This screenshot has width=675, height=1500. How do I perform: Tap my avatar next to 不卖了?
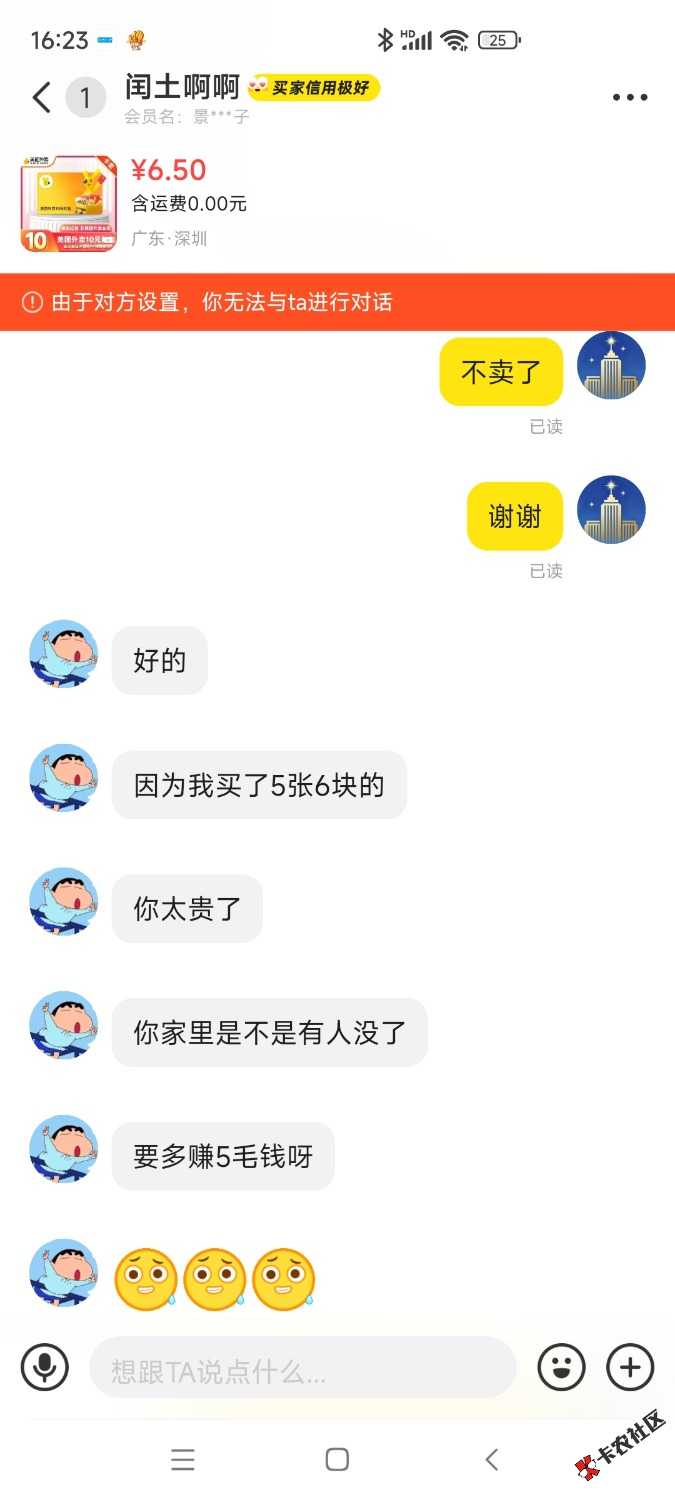(x=611, y=366)
